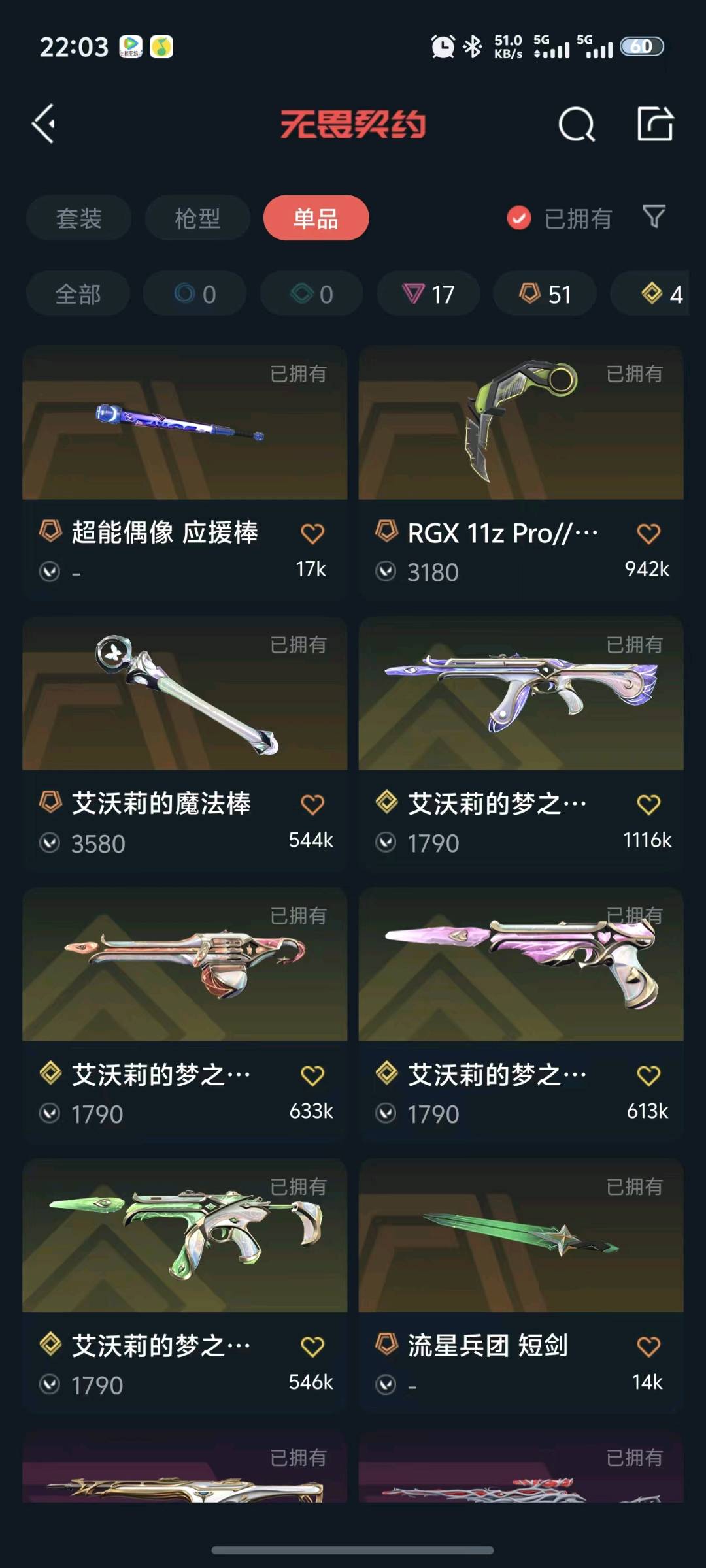This screenshot has width=706, height=1568.
Task: Like the RGX 11z Pro skin
Action: 648,534
